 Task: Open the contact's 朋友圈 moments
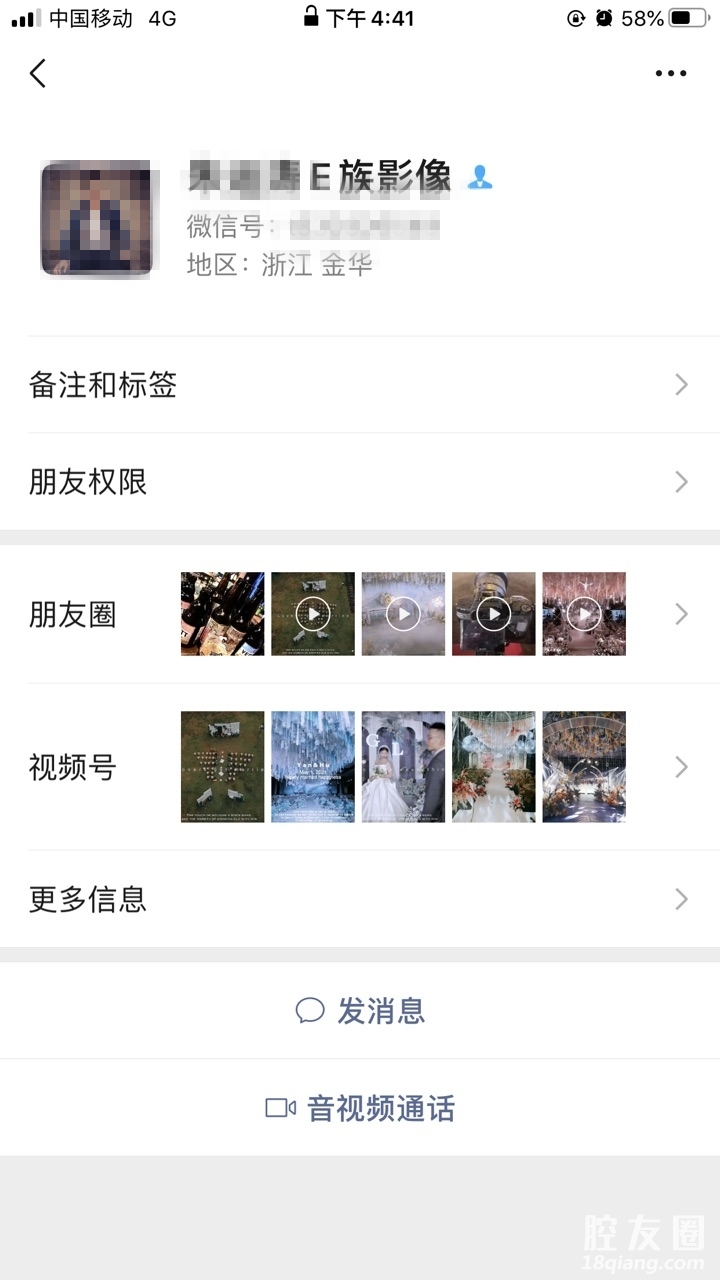(360, 614)
